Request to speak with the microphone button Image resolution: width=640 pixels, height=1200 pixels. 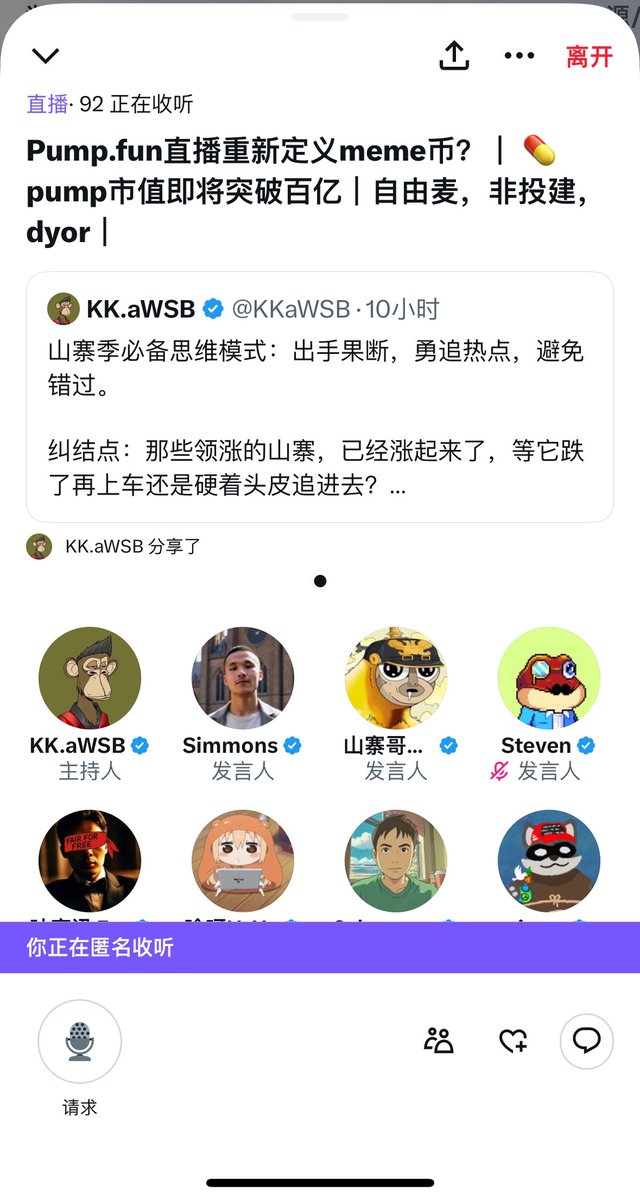(x=80, y=1042)
